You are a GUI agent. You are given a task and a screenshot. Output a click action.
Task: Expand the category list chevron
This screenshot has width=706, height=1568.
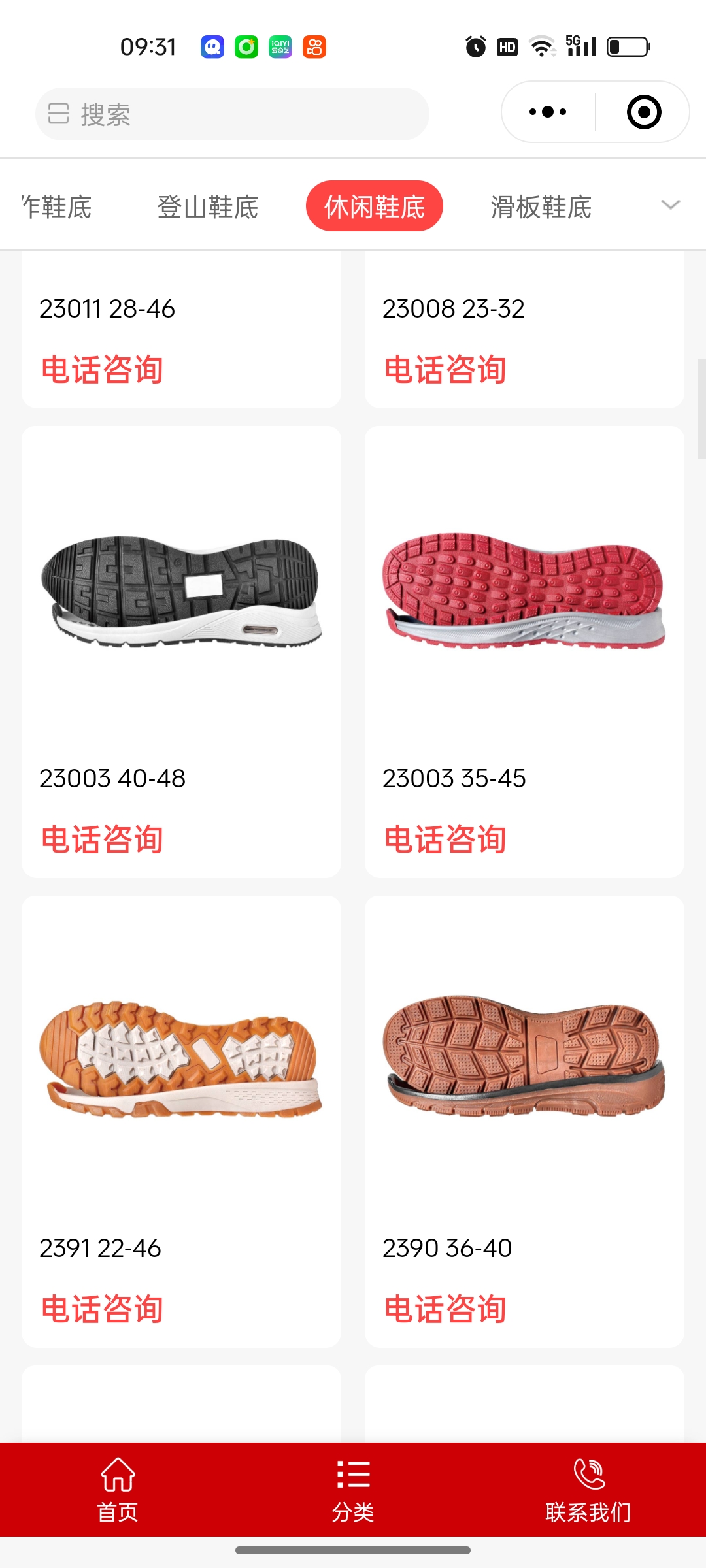click(x=671, y=205)
